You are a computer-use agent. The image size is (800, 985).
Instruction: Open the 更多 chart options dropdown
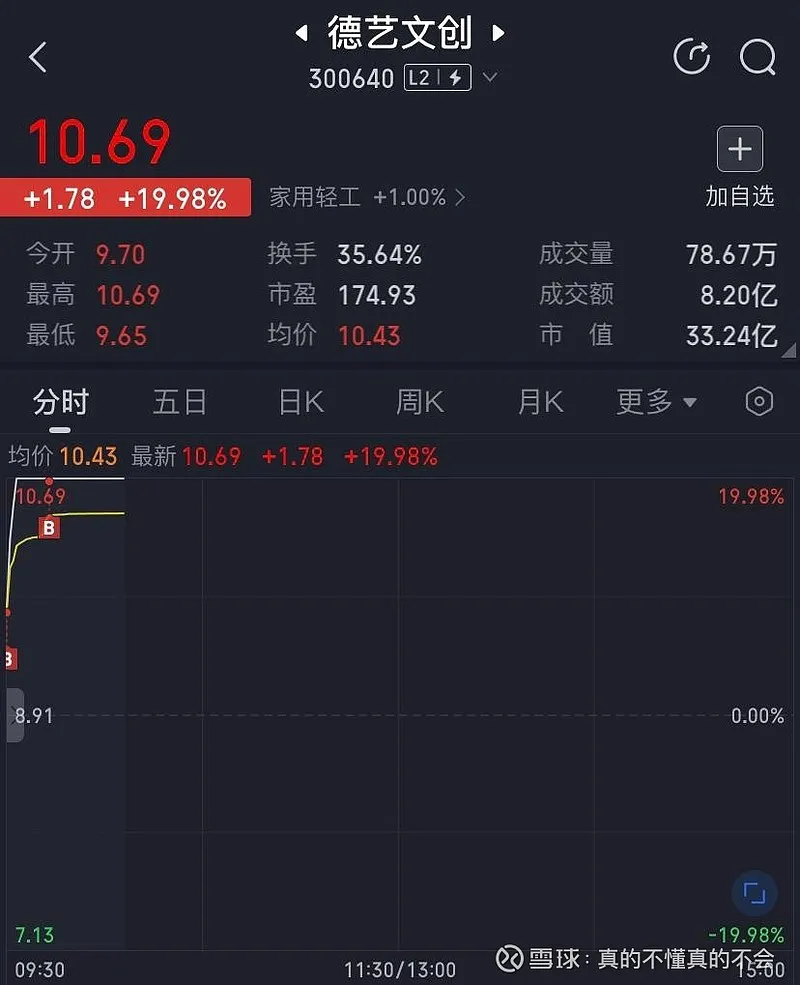pos(656,402)
